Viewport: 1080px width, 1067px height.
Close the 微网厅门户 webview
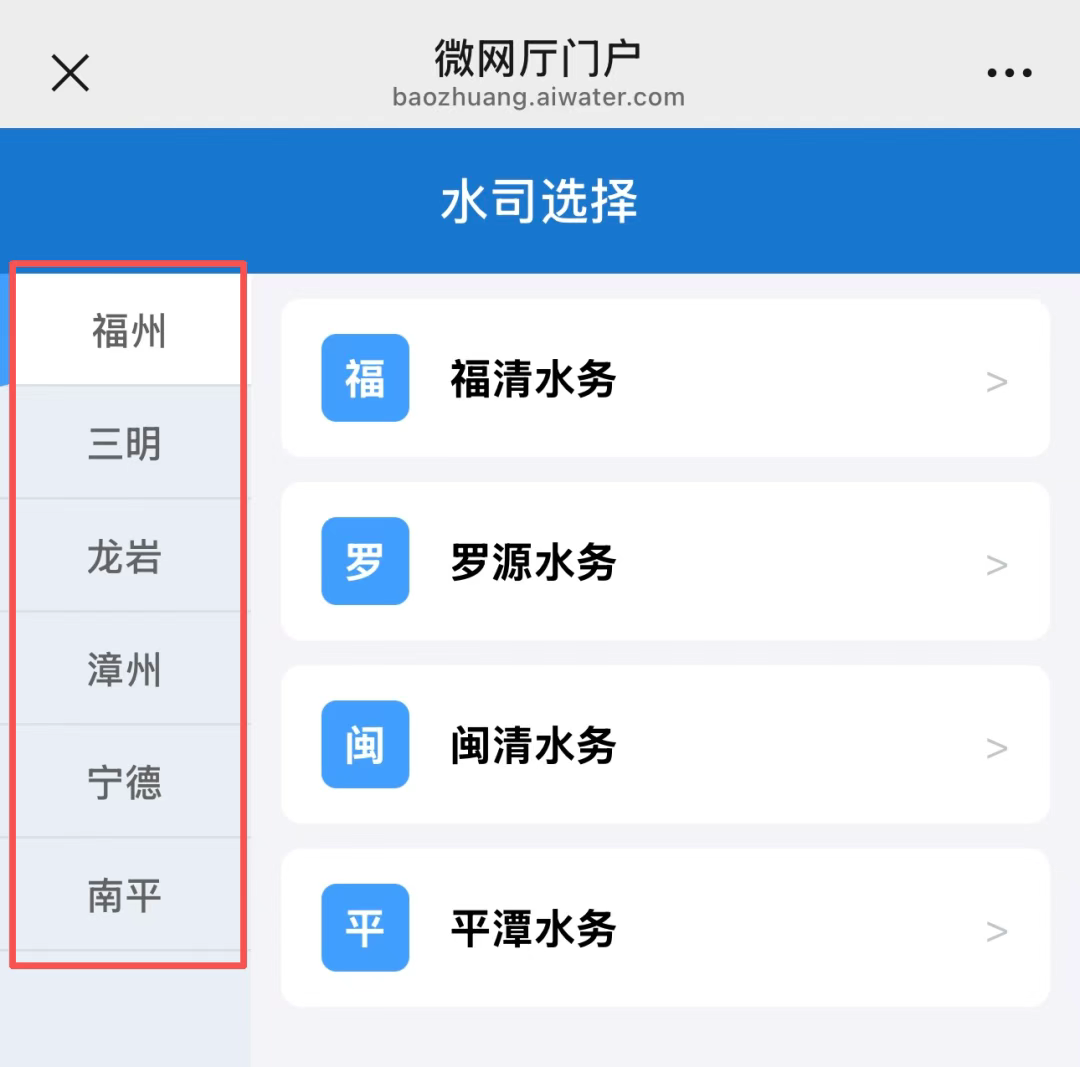pos(70,73)
